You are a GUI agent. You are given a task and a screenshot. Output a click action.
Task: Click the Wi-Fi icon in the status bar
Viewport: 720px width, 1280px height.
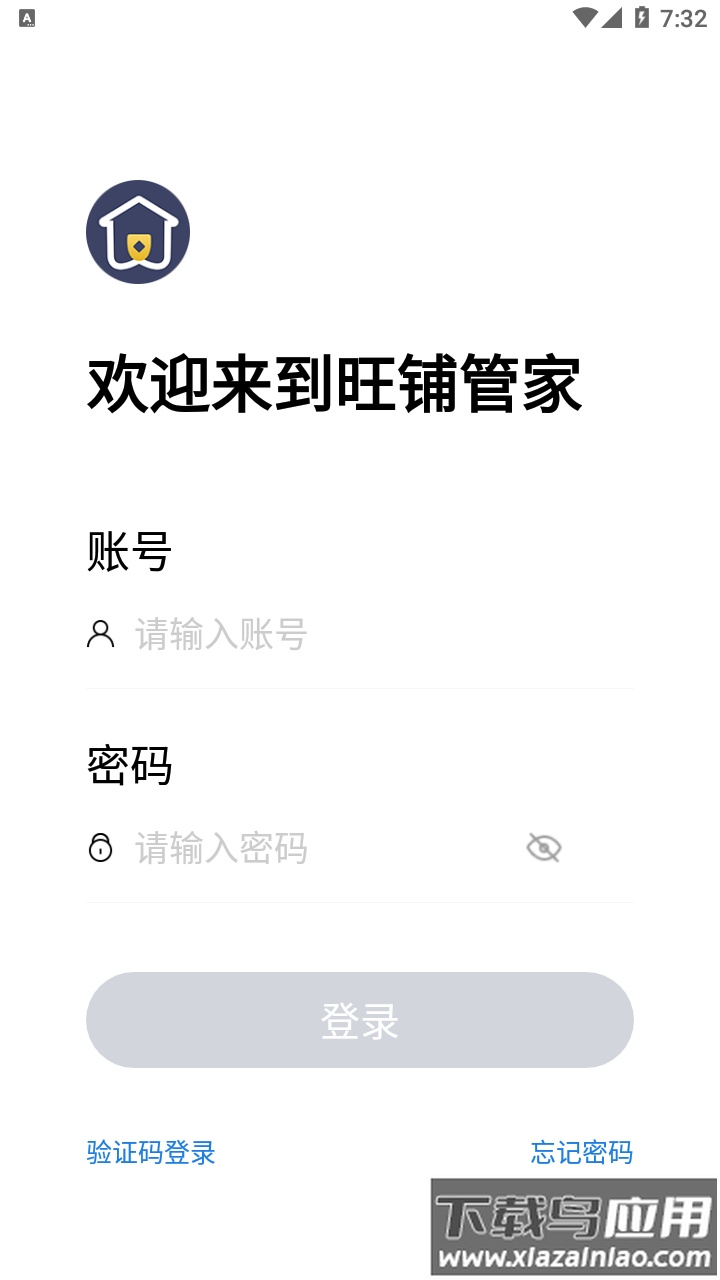(x=586, y=16)
